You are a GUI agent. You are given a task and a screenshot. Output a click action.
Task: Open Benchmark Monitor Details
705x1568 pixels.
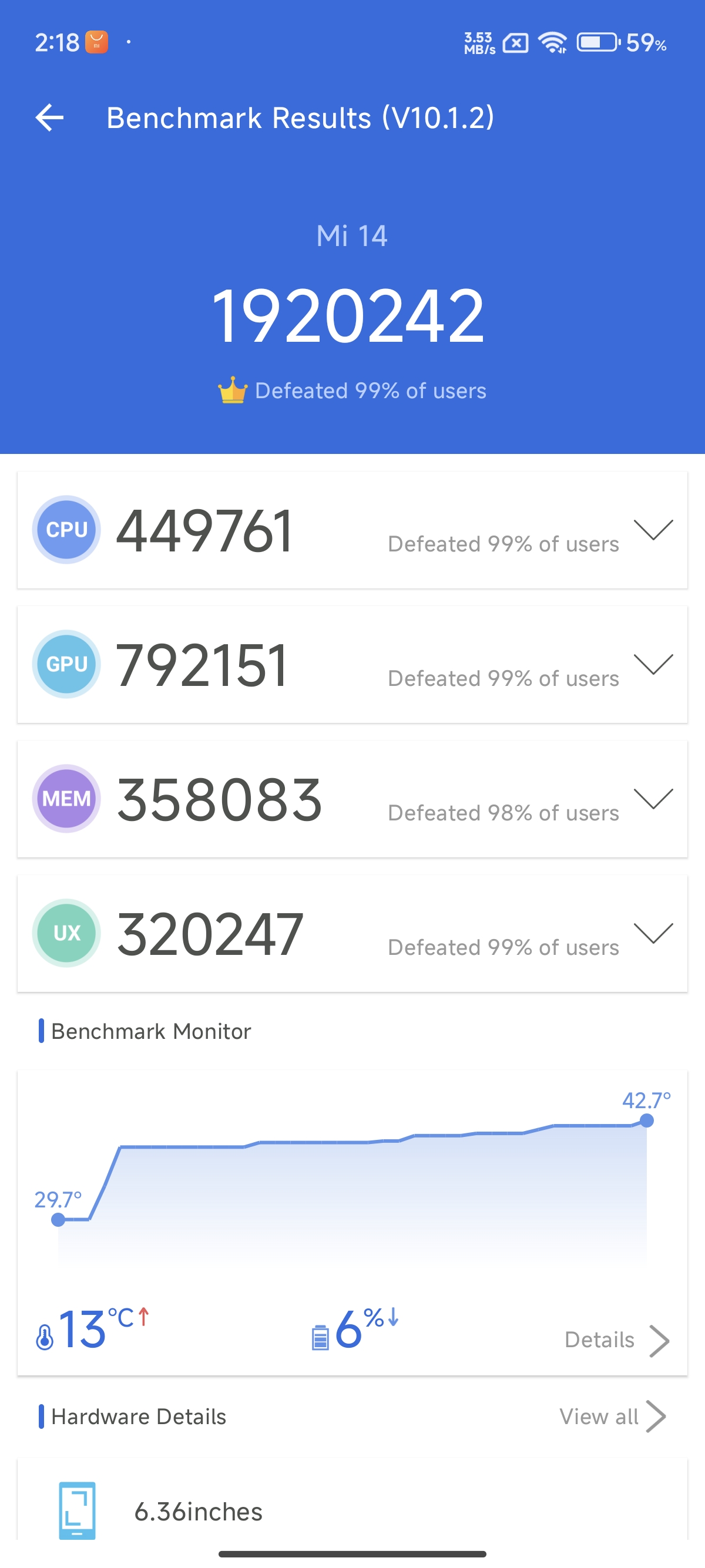tap(616, 1340)
